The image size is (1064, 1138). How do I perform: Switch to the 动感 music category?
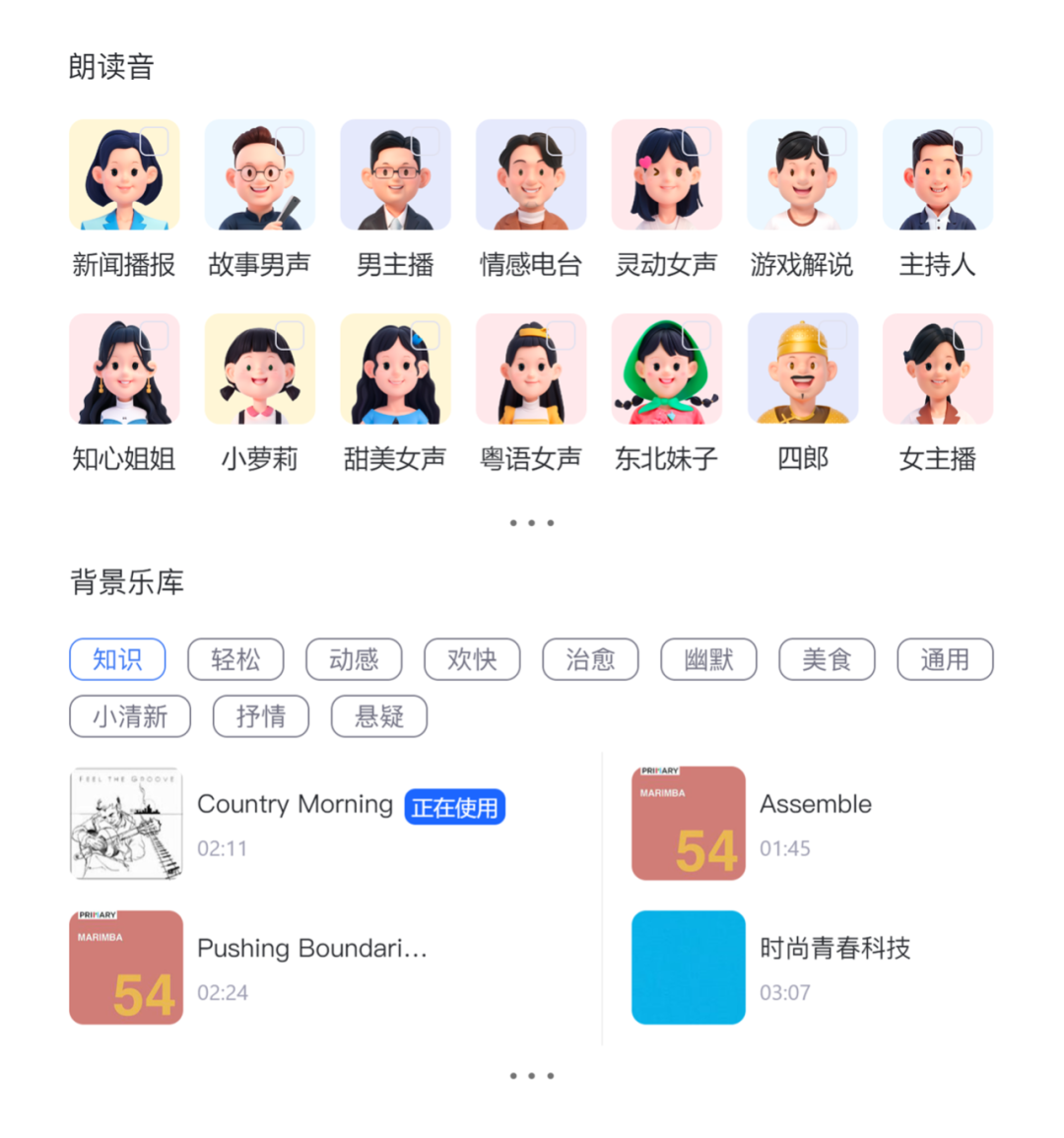click(354, 659)
